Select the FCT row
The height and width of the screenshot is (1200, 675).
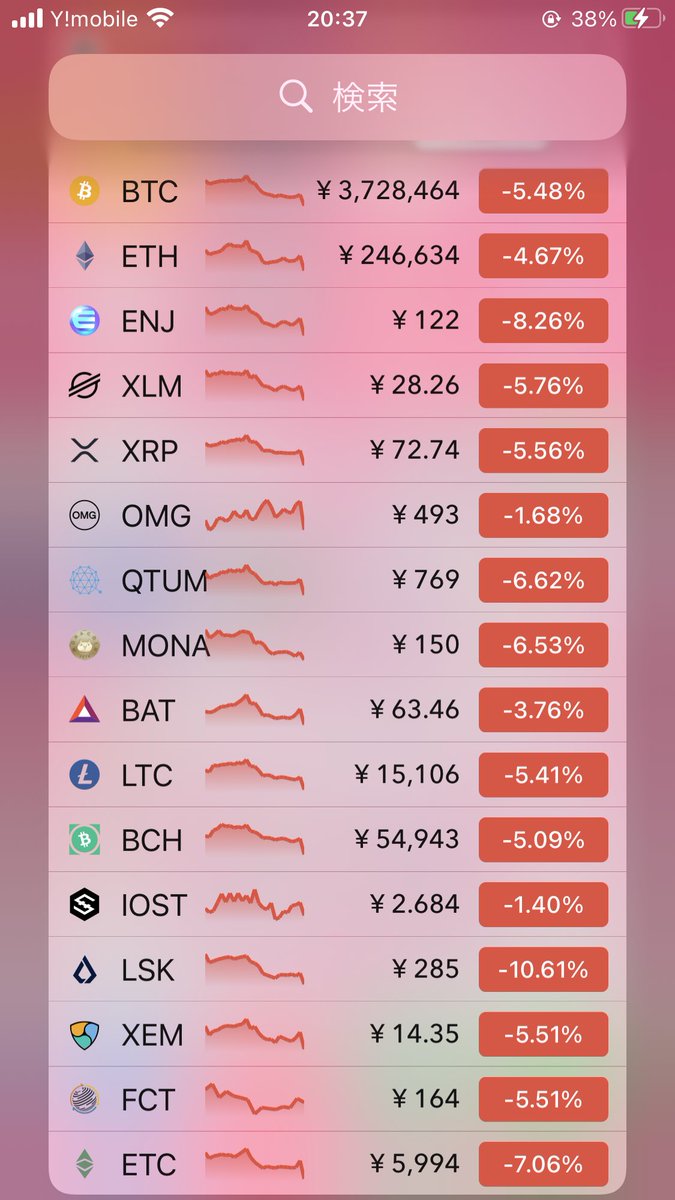pos(337,1099)
